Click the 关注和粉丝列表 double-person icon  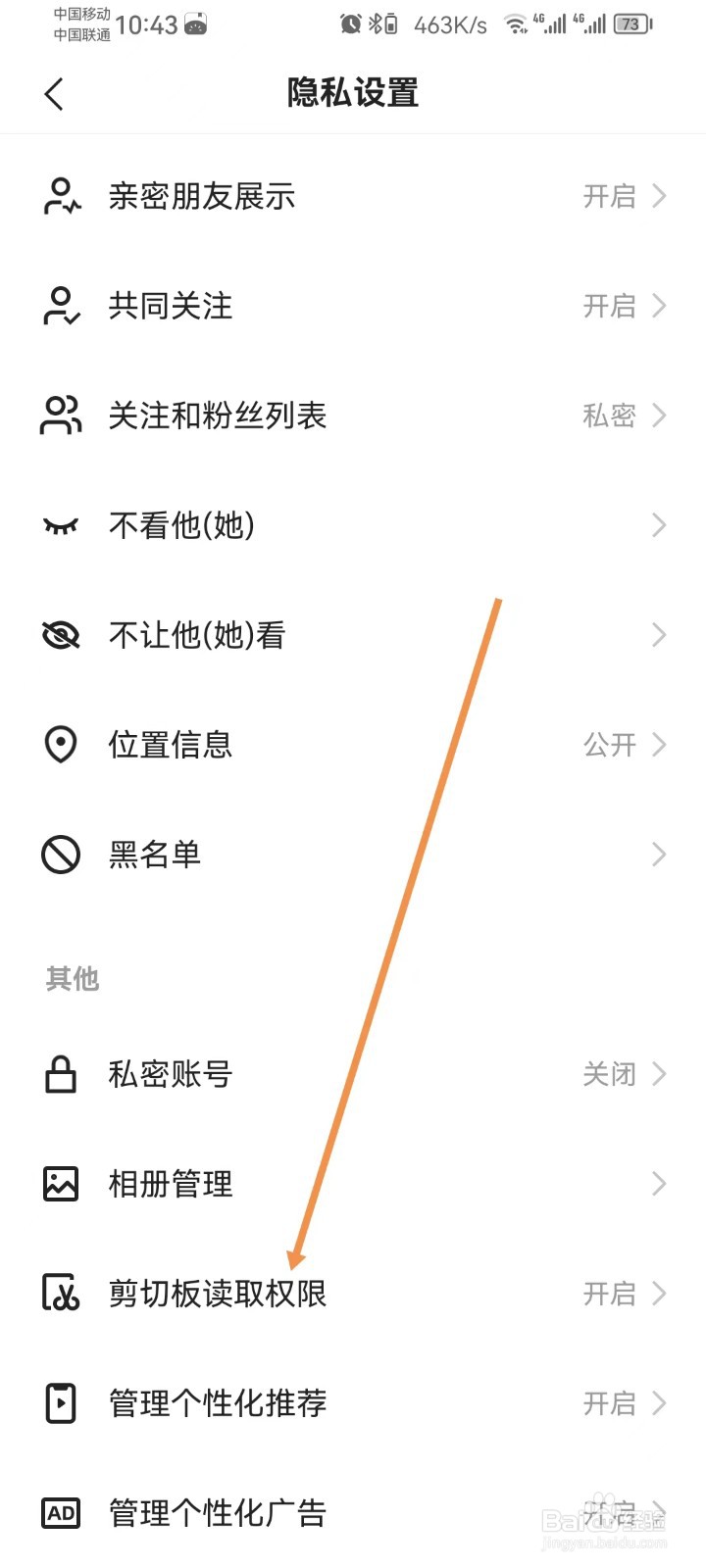61,416
